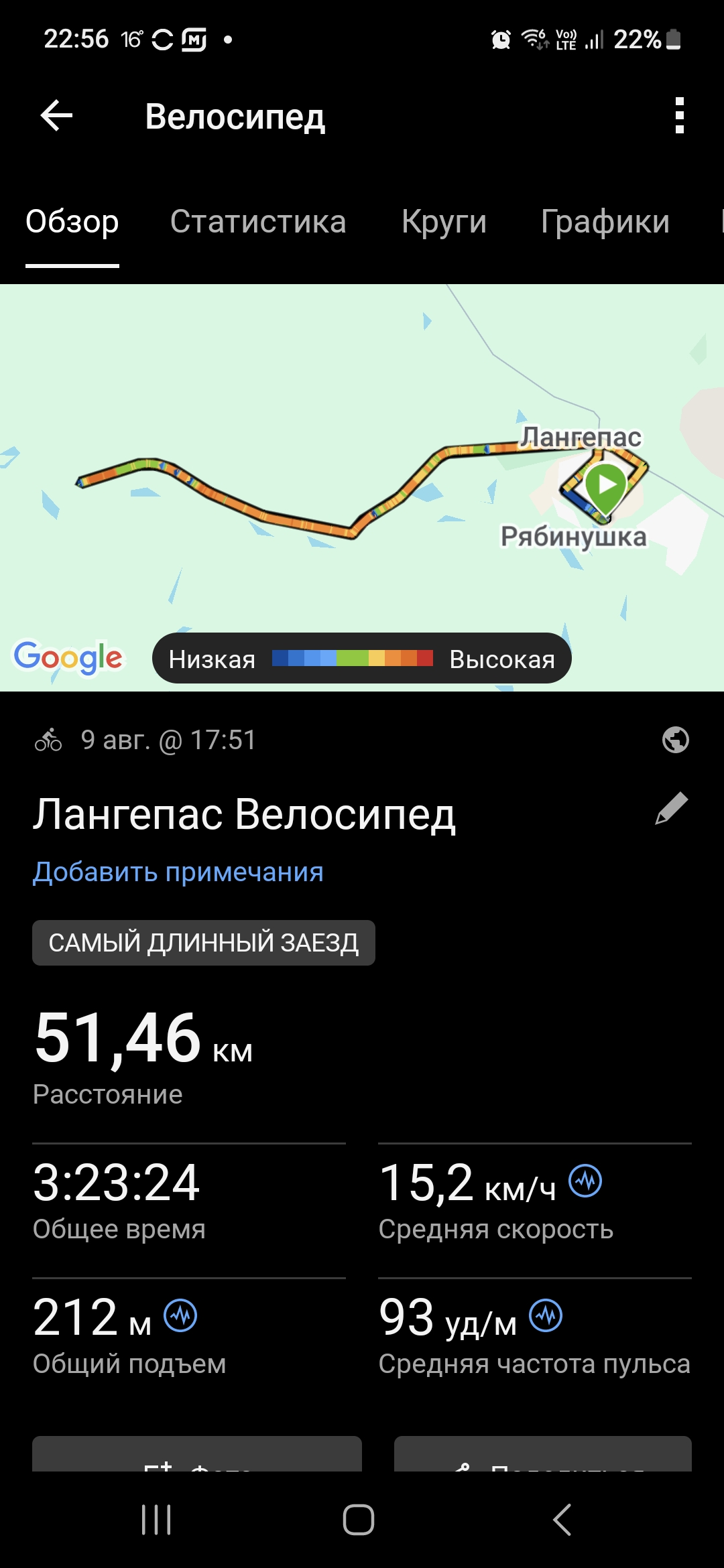Select the Обзор tab
This screenshot has width=724, height=1568.
72,222
